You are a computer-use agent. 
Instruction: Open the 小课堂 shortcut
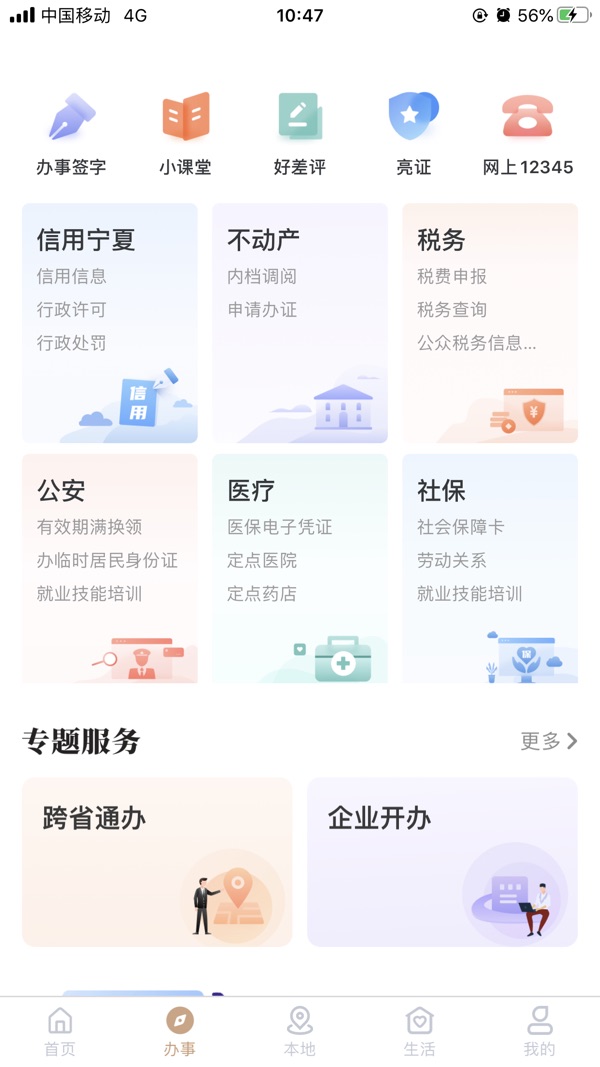point(185,133)
